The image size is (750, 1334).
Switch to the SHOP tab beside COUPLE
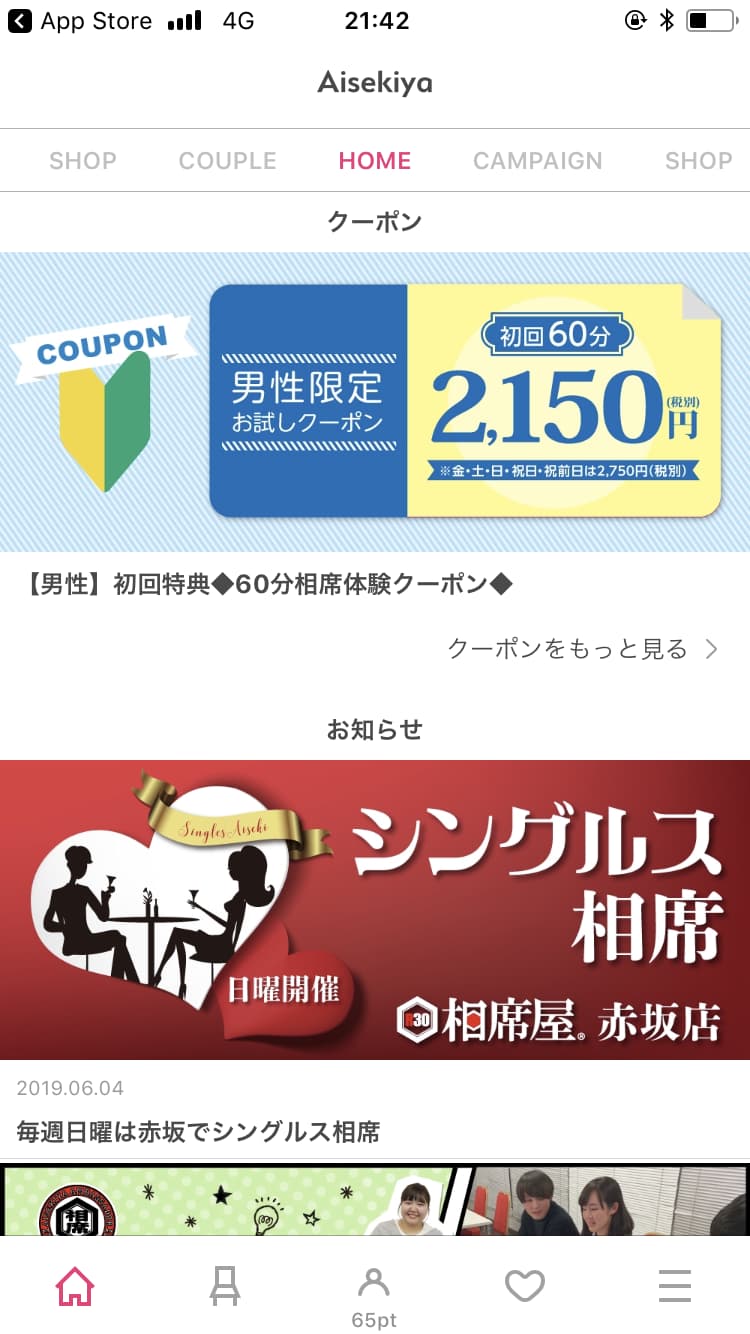pos(83,161)
